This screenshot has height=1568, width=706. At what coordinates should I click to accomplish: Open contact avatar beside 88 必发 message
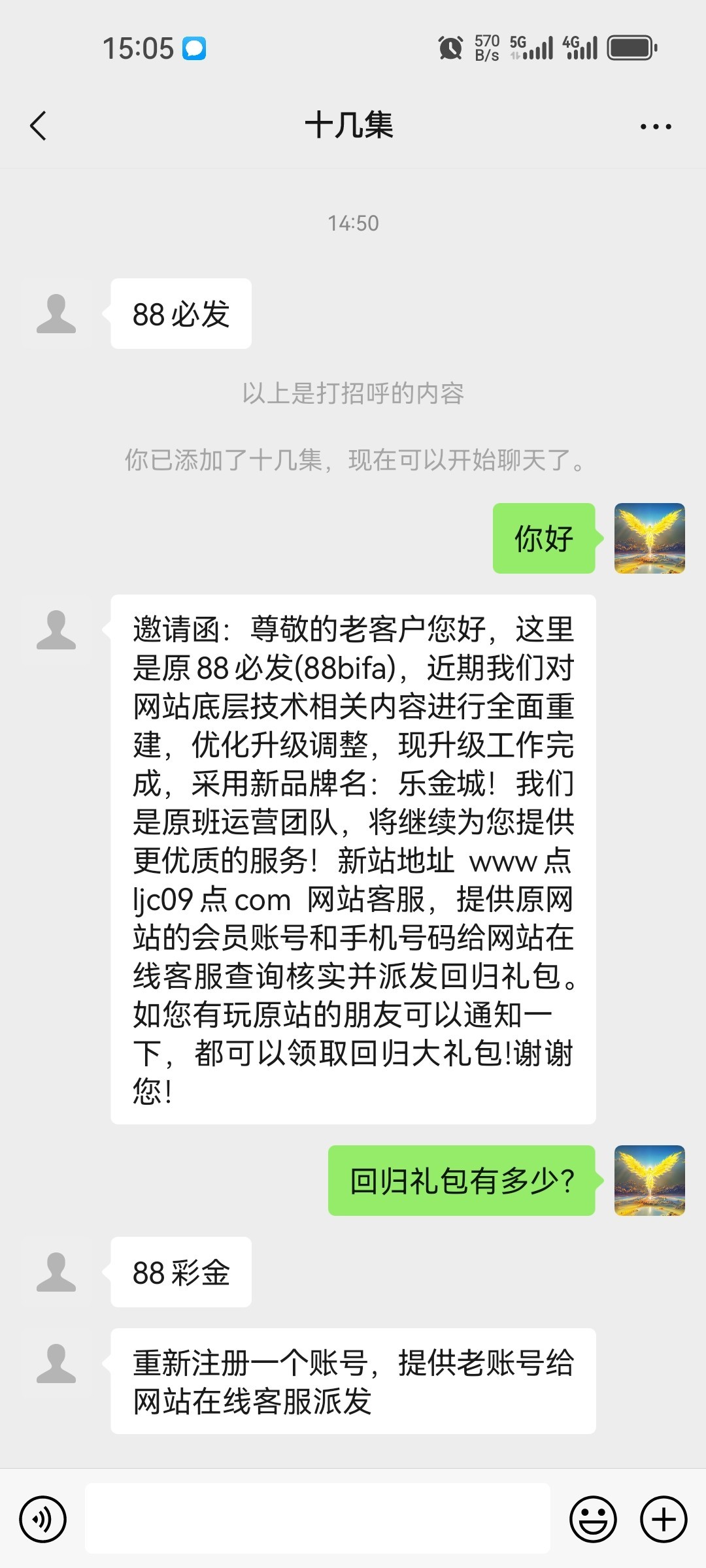click(x=56, y=314)
